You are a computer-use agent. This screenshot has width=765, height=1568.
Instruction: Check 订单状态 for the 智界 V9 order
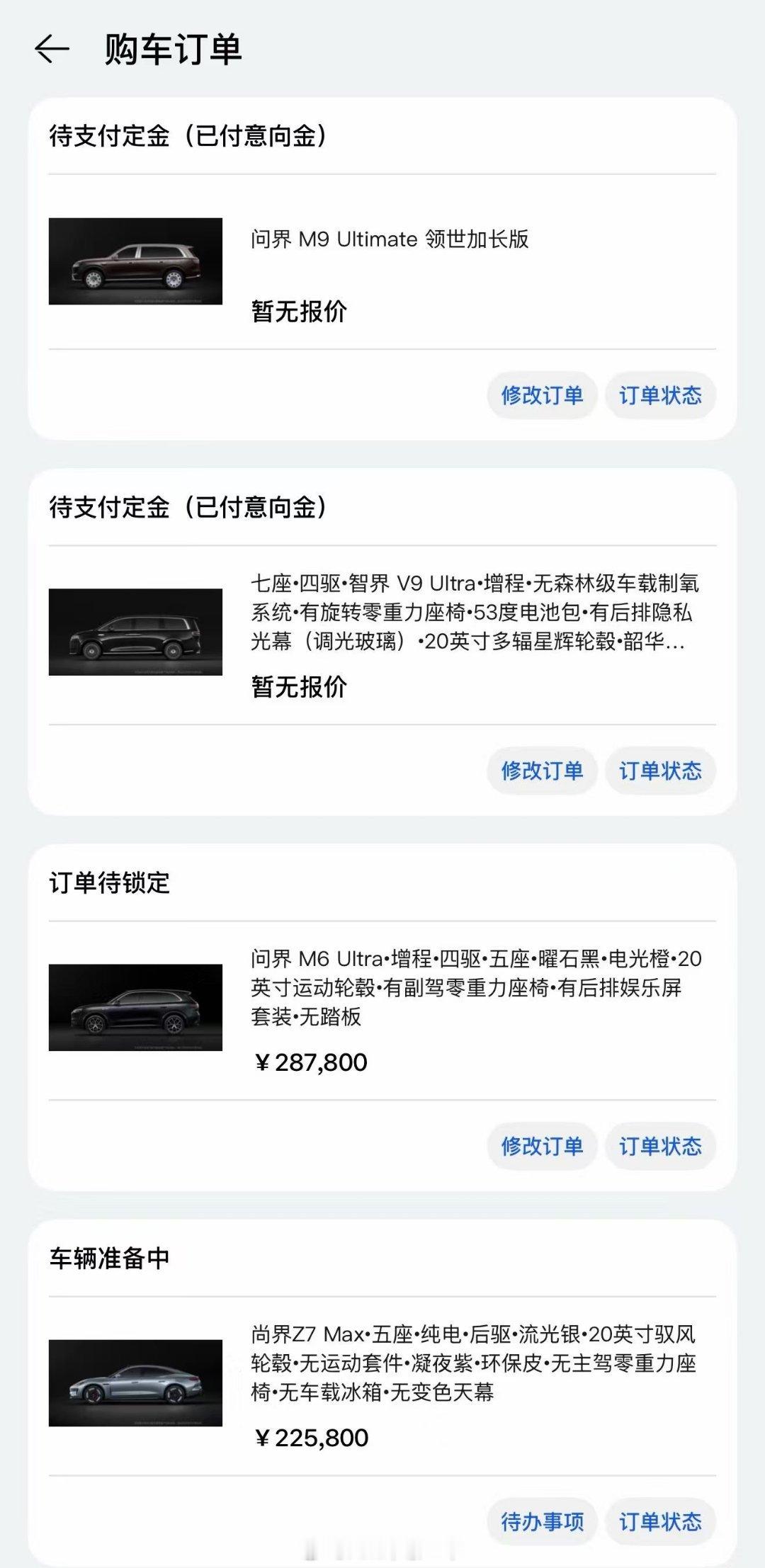[x=659, y=771]
